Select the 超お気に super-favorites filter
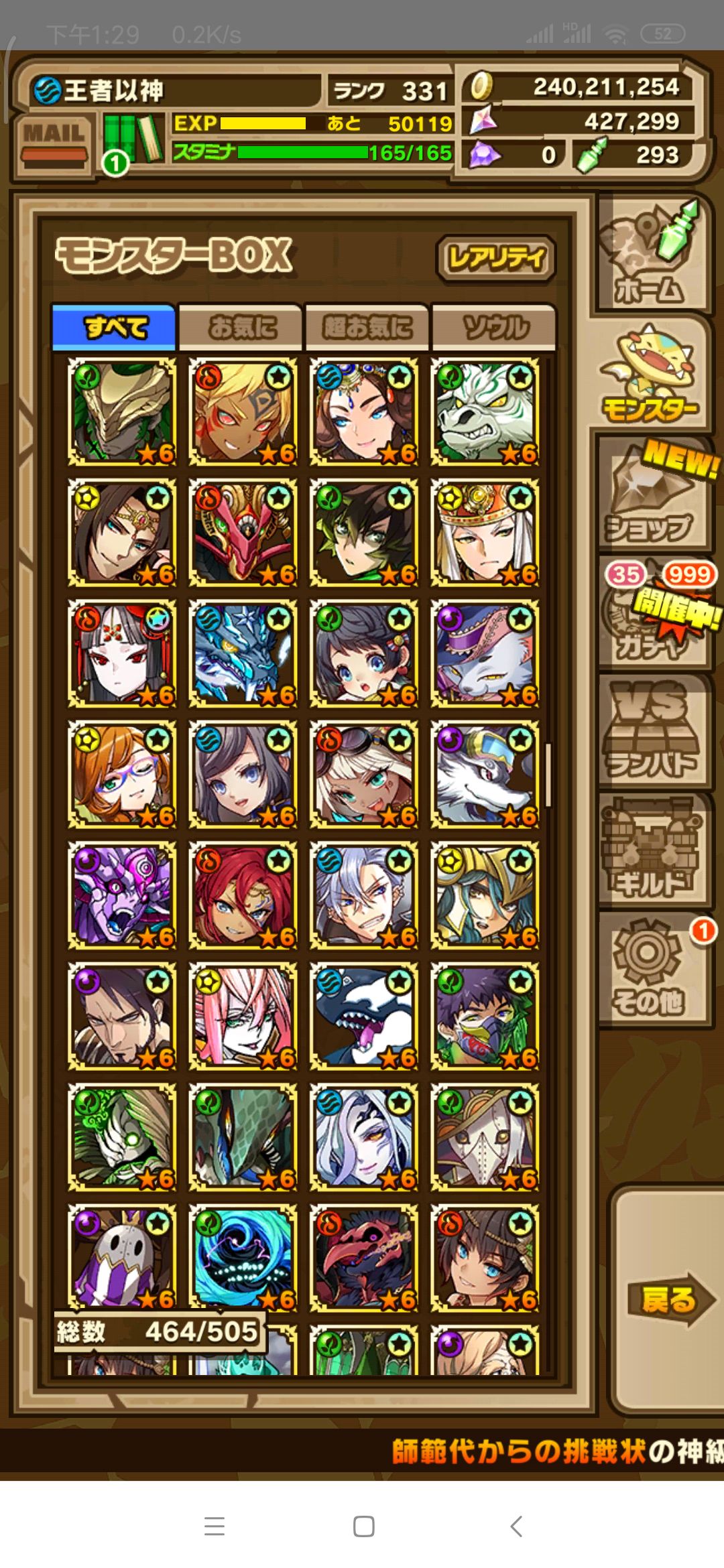 pos(367,326)
